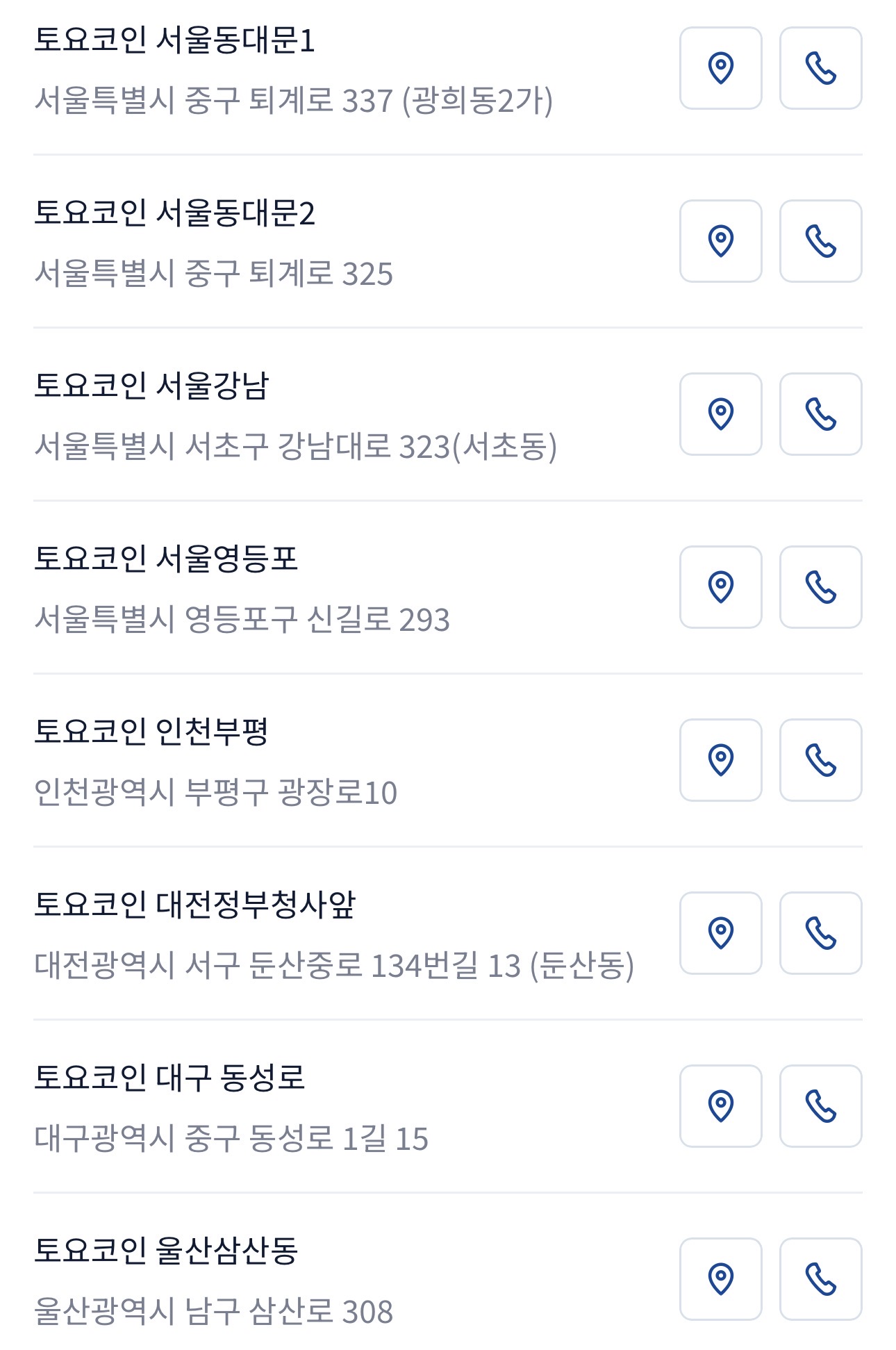Open map pin for 토요코인 서울동대문2

(x=720, y=241)
